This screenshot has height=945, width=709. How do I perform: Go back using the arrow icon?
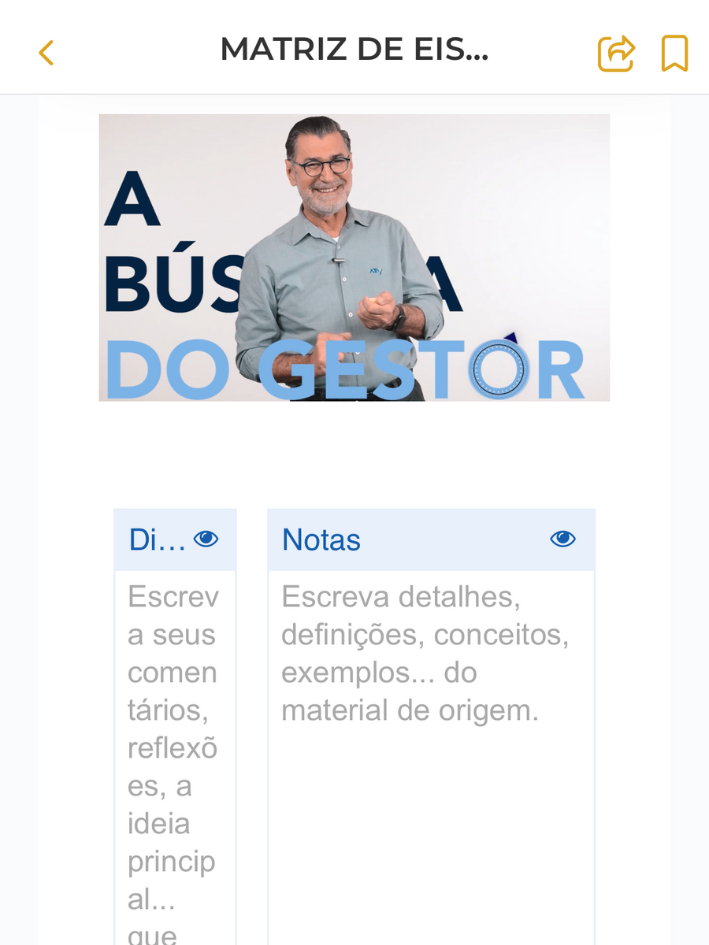tap(46, 53)
